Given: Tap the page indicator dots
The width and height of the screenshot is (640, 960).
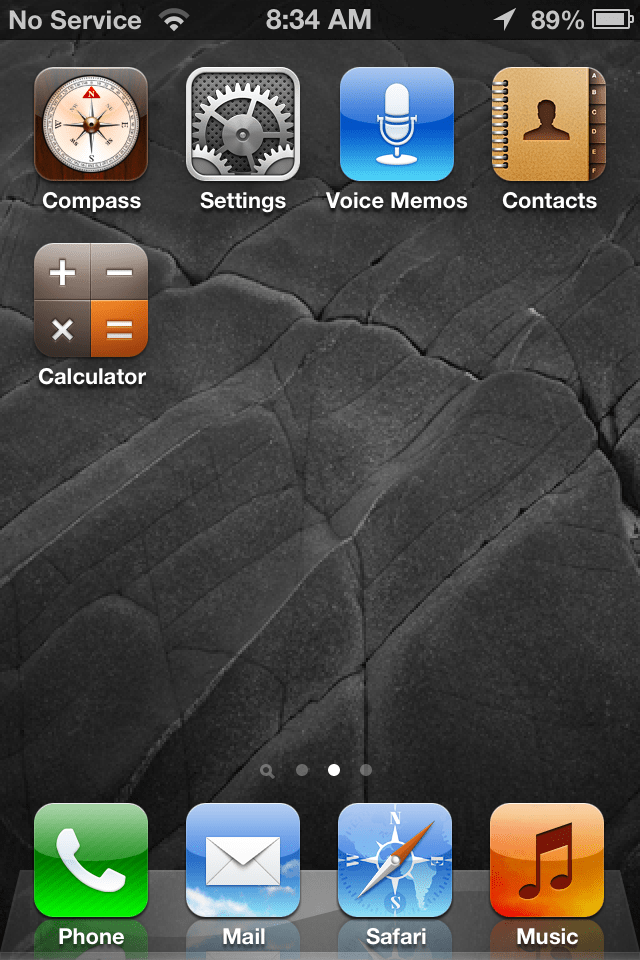Looking at the screenshot, I should [318, 770].
